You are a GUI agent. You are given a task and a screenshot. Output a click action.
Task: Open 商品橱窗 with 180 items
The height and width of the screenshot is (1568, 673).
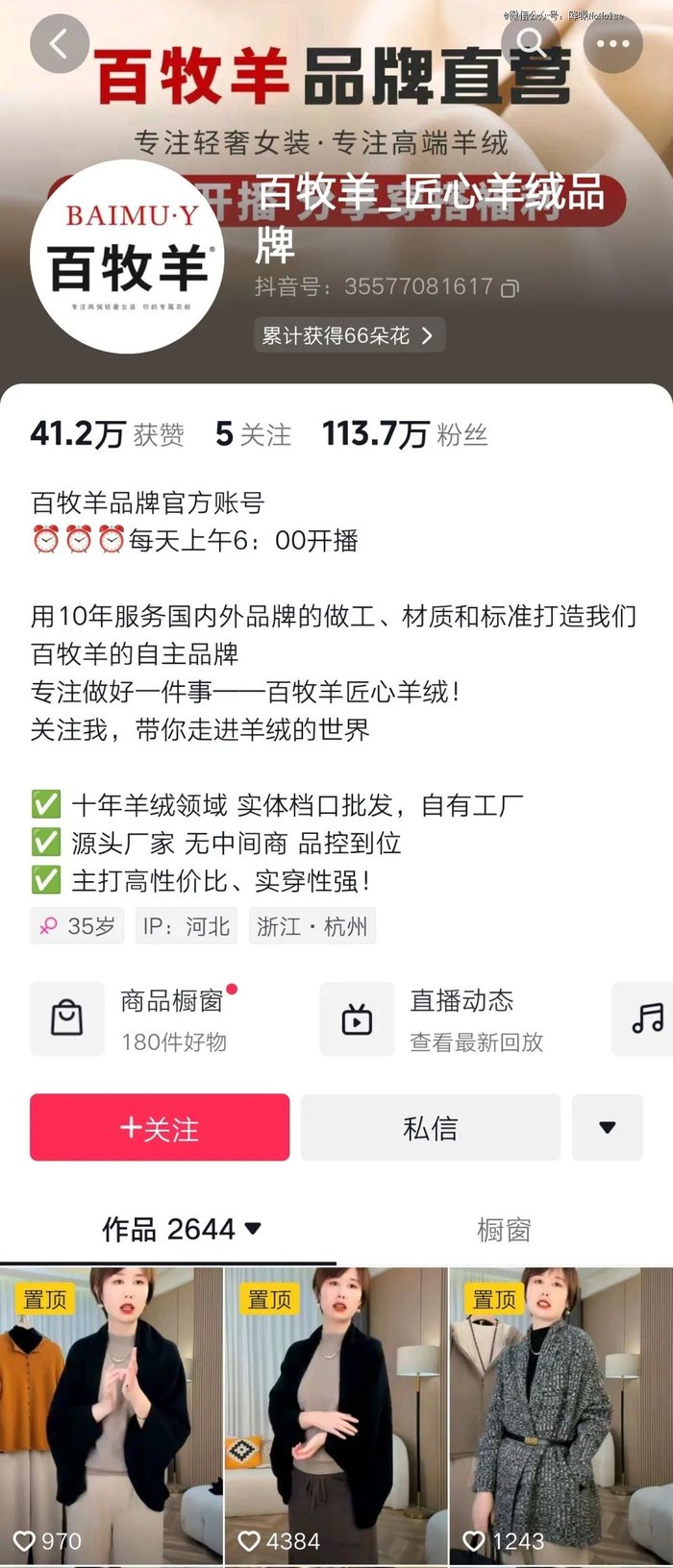(x=135, y=1019)
